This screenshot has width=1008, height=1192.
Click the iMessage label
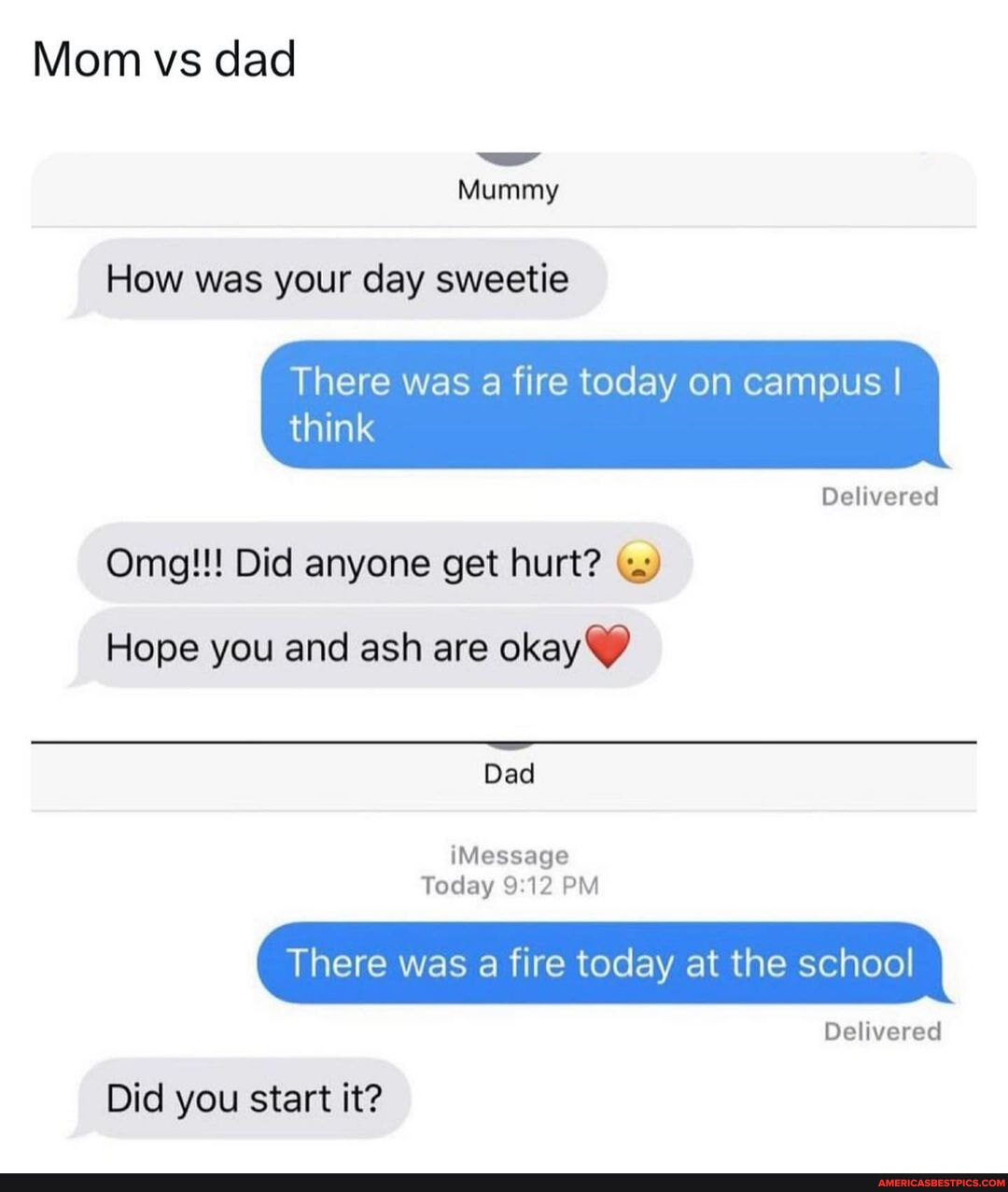click(509, 854)
